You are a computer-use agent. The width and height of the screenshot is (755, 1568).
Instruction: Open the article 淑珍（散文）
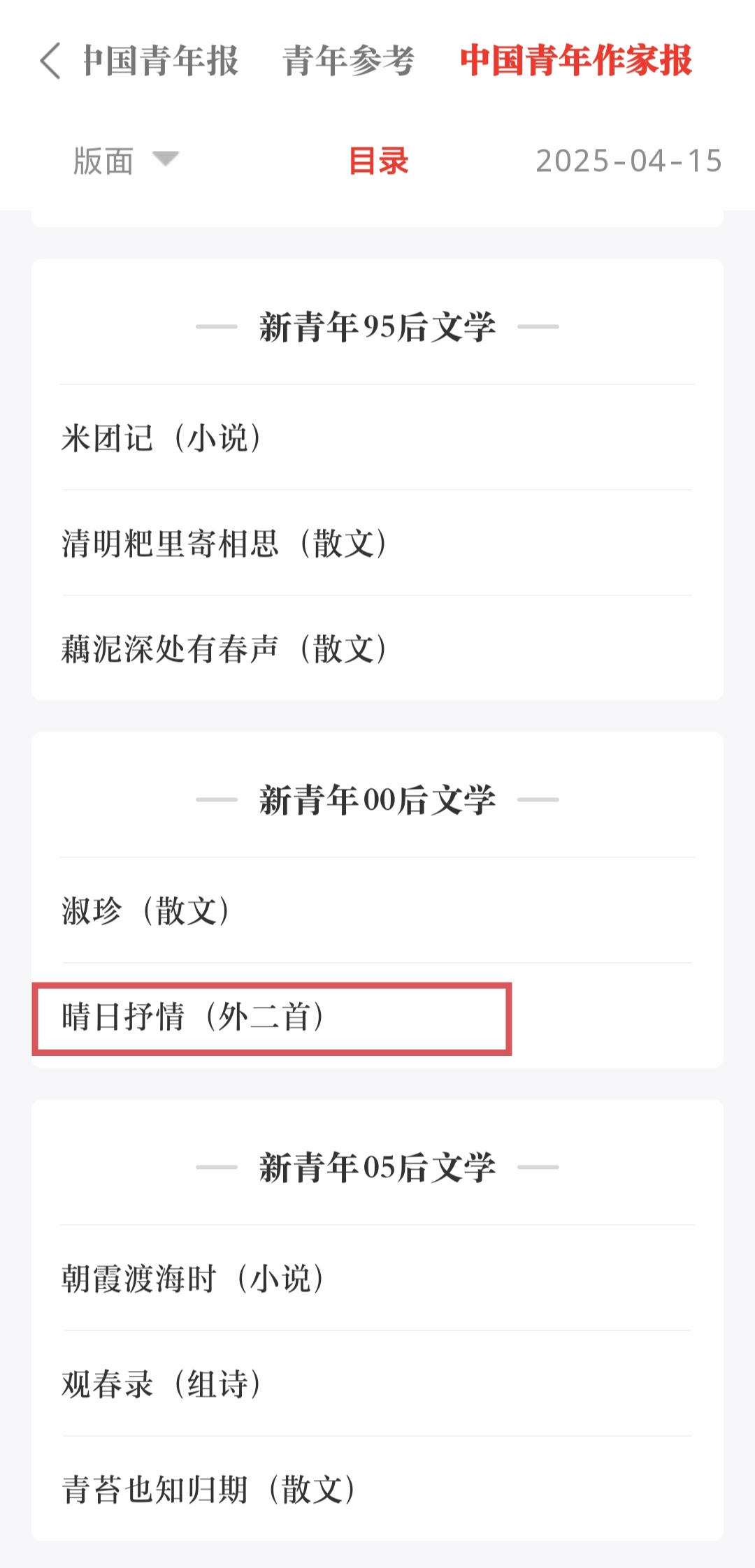(147, 911)
